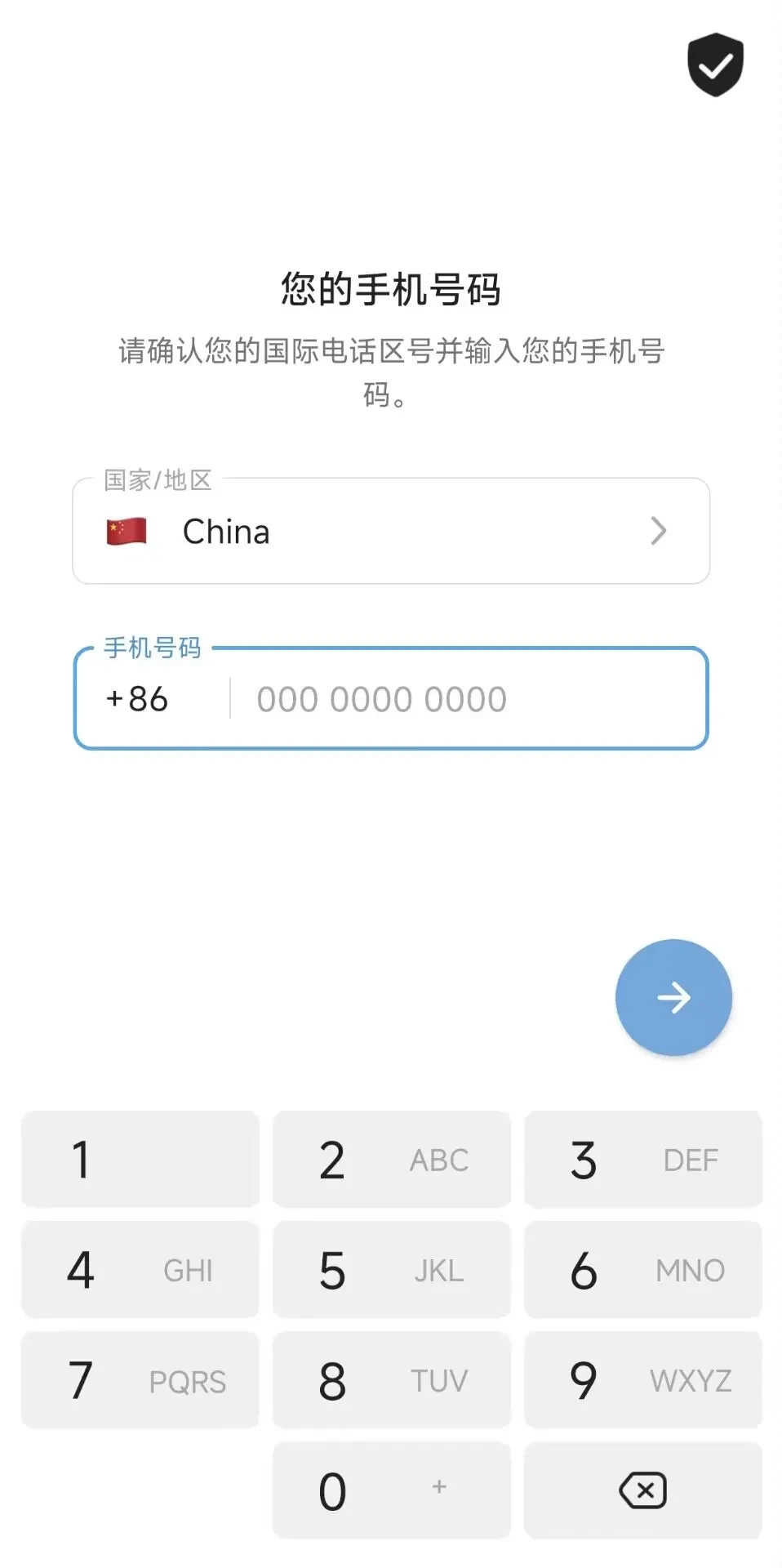
Task: Continue with the blue arrow button
Action: tap(673, 997)
